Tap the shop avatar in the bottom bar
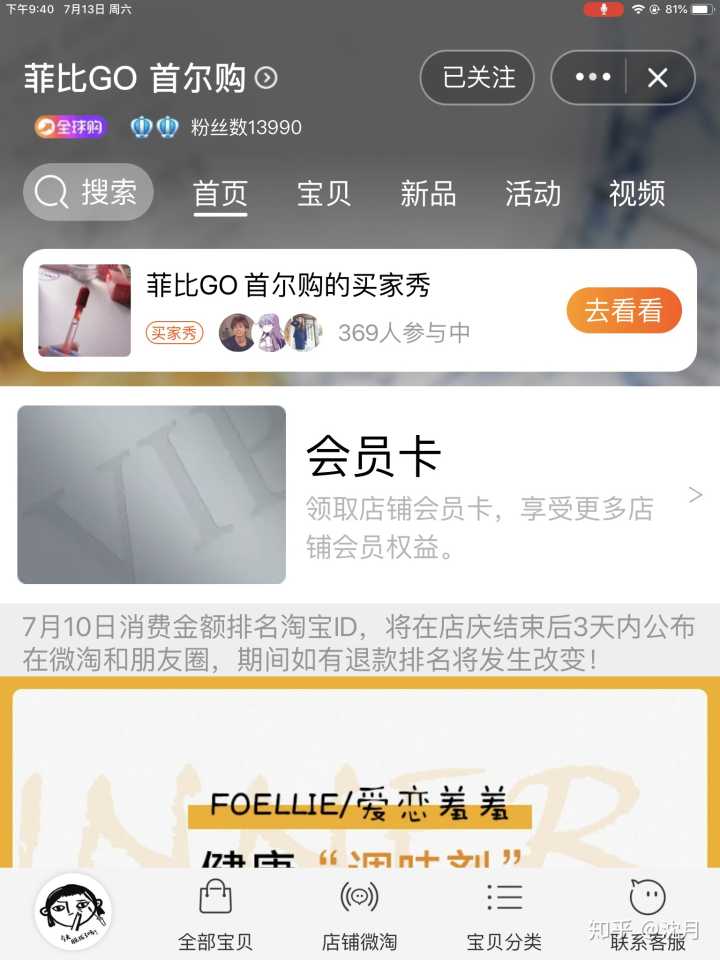This screenshot has width=720, height=960. pos(73,911)
